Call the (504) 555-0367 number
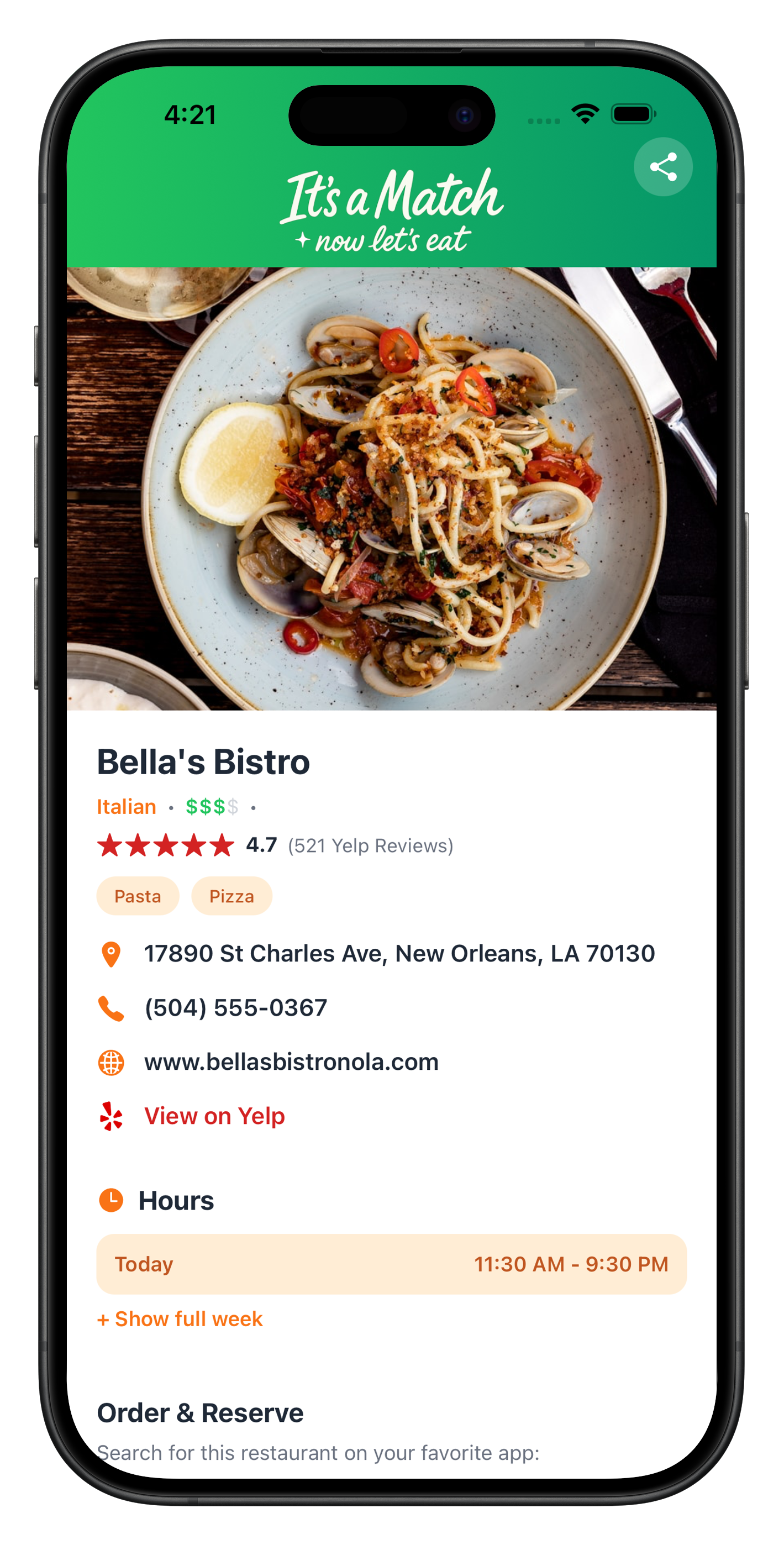Viewport: 784px width, 1545px height. pos(236,1007)
